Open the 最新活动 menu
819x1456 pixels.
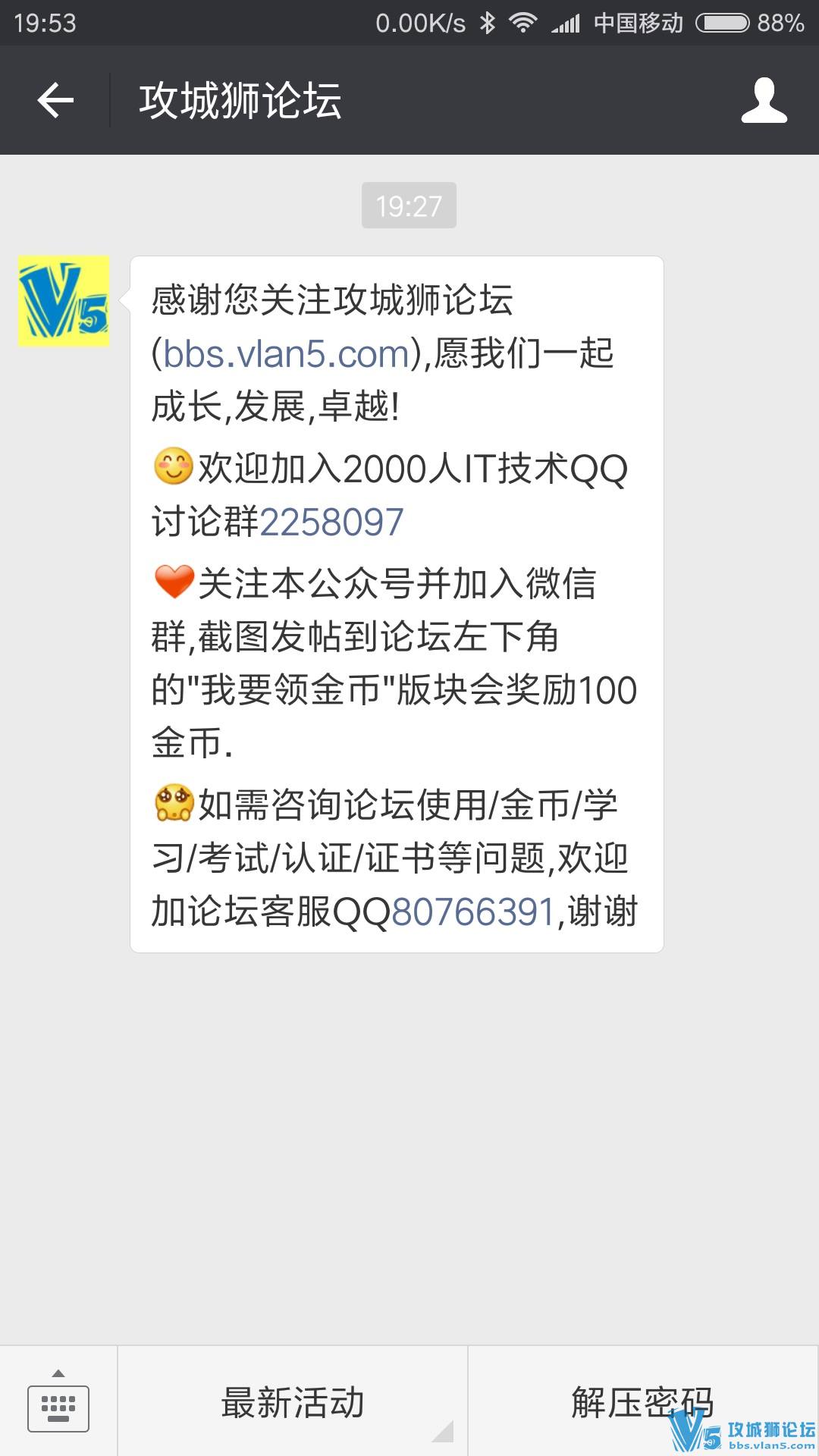click(x=293, y=1402)
